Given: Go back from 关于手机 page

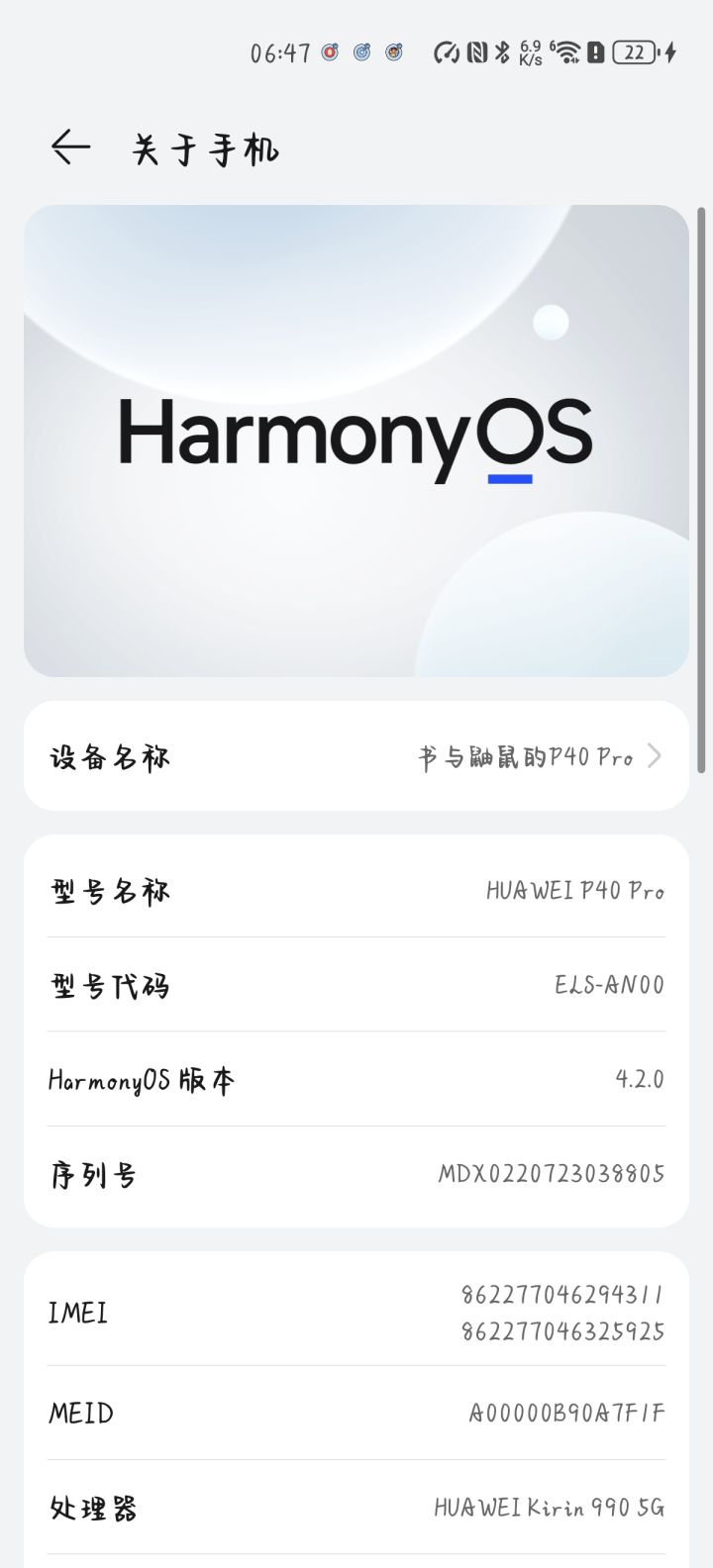Looking at the screenshot, I should tap(70, 147).
